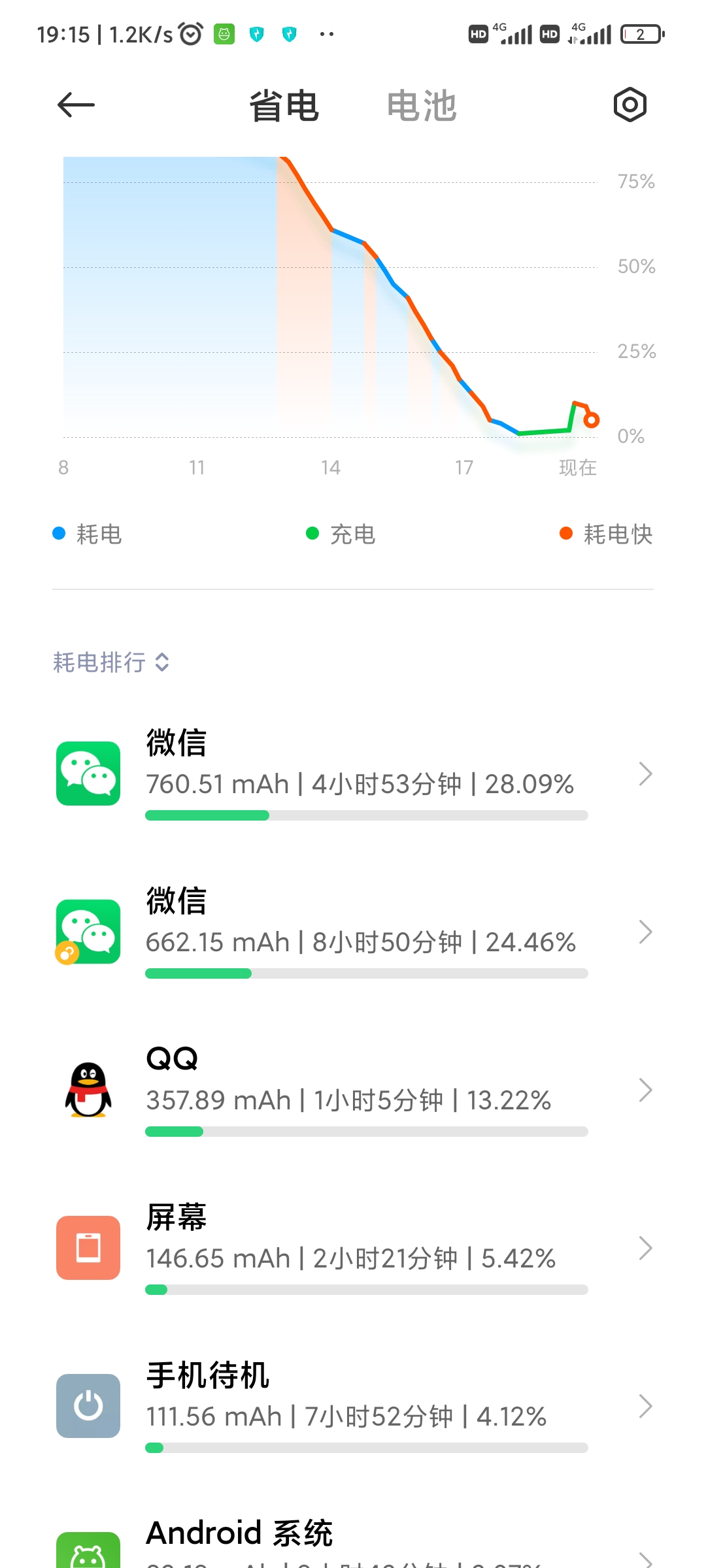Open battery settings hexagon icon
The height and width of the screenshot is (1568, 706).
(x=630, y=105)
